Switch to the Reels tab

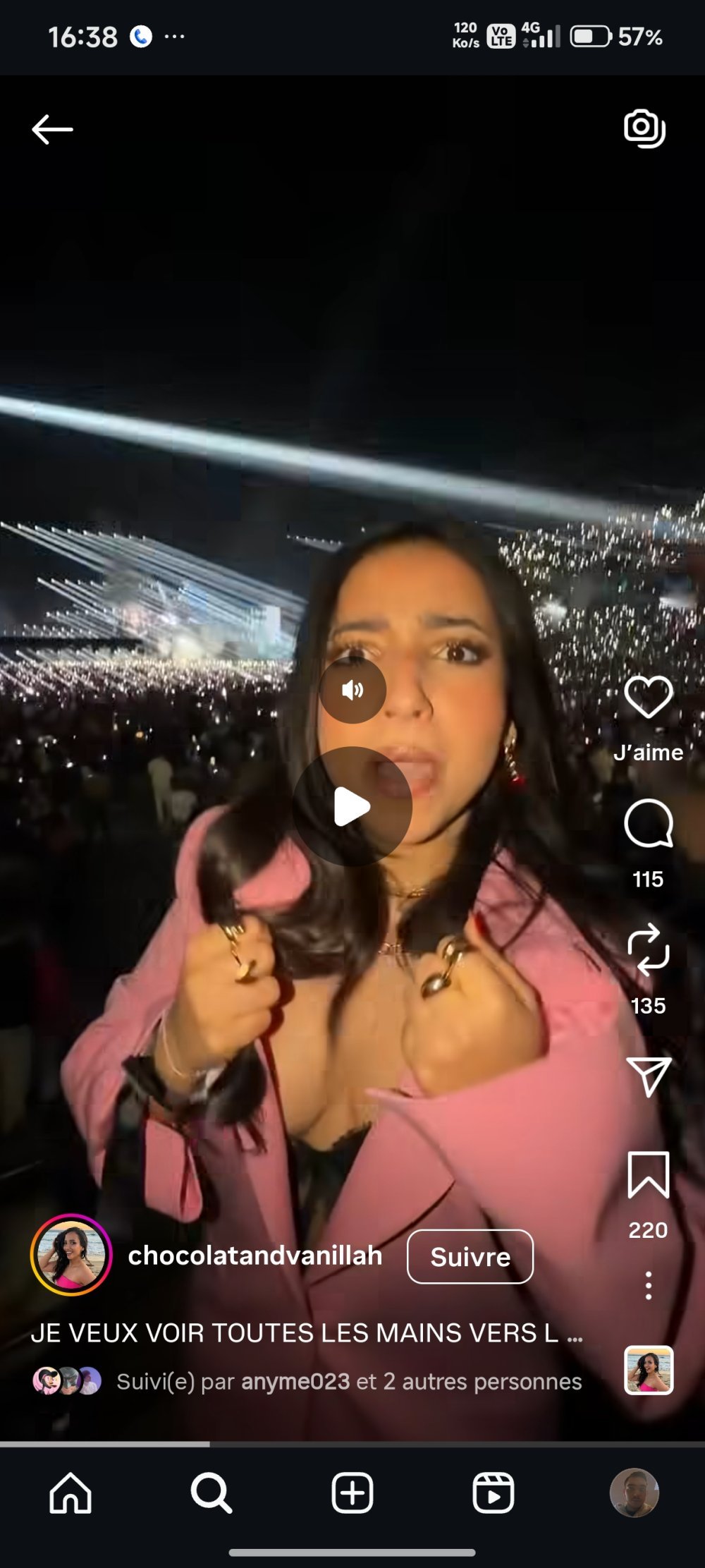click(493, 1493)
